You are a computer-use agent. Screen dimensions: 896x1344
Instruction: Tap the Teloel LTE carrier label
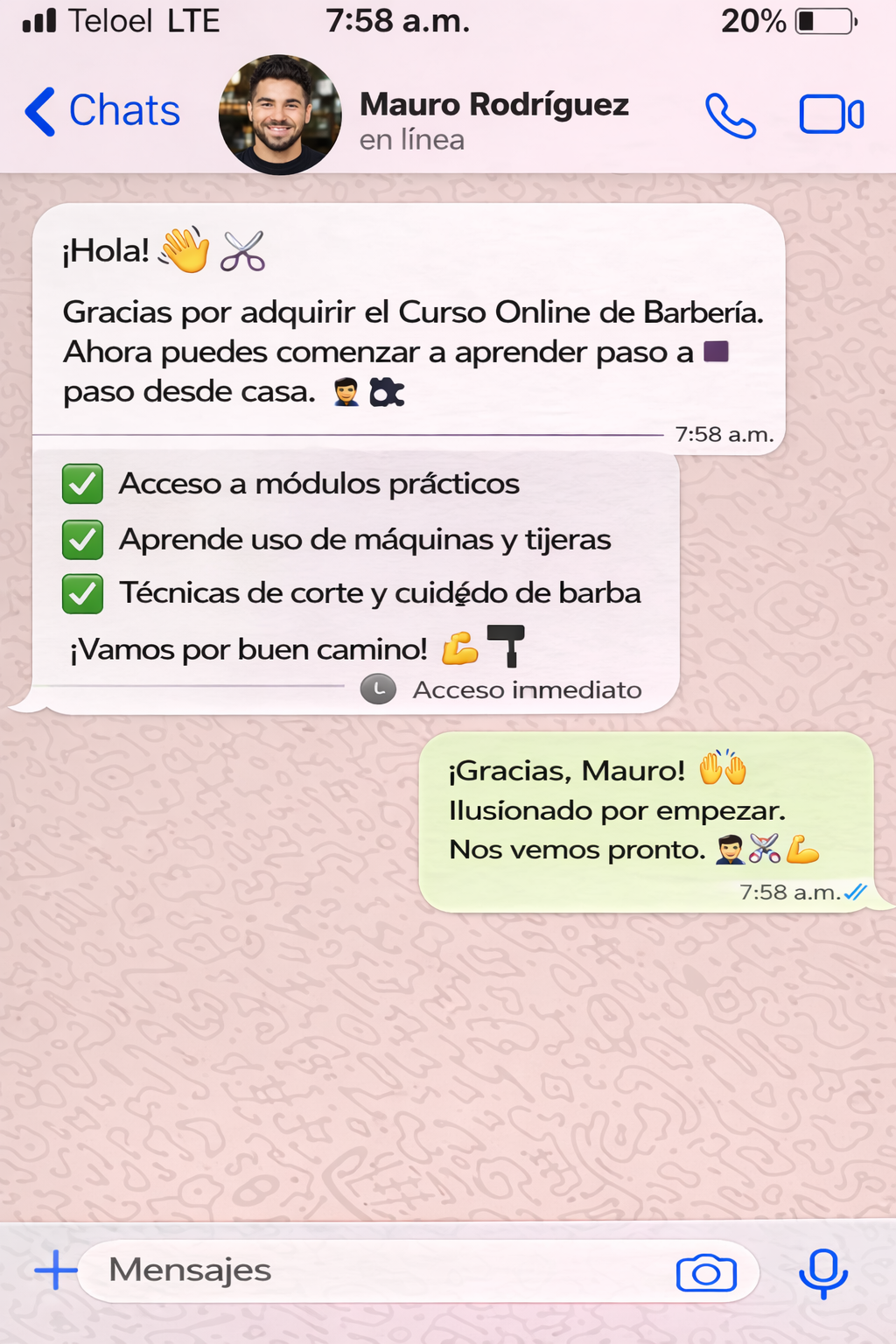[123, 21]
